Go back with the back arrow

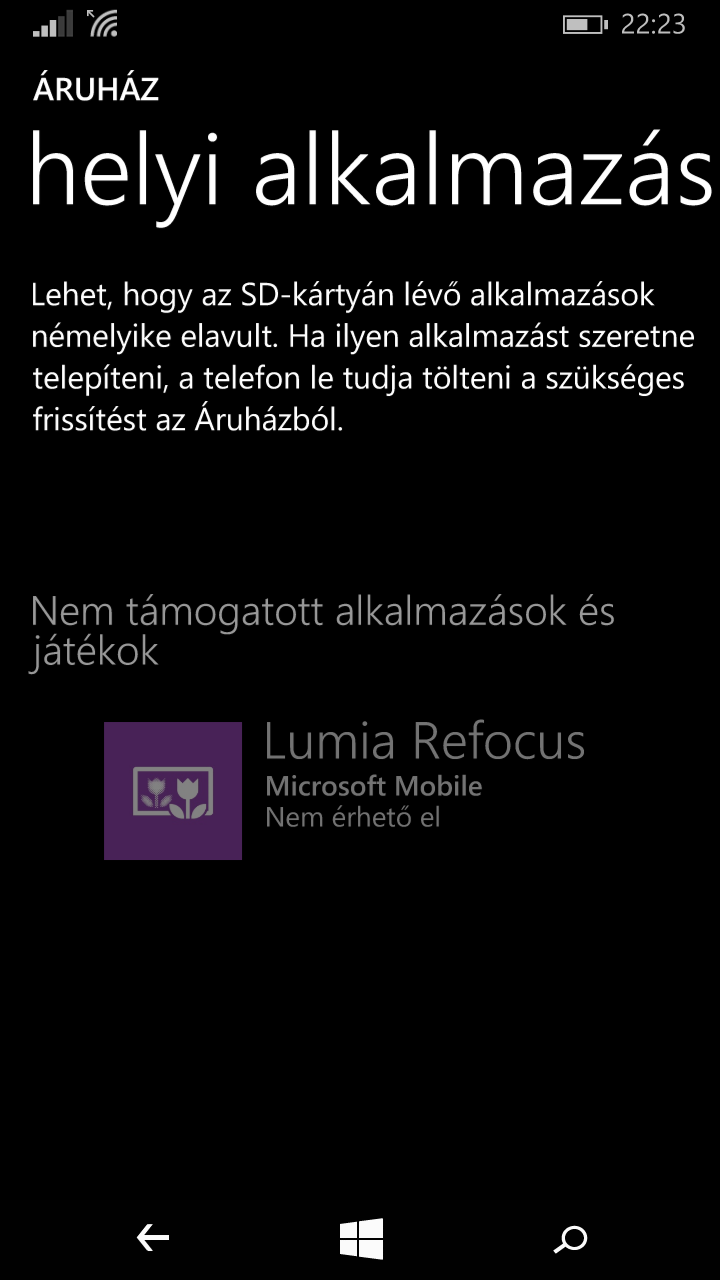(153, 1239)
